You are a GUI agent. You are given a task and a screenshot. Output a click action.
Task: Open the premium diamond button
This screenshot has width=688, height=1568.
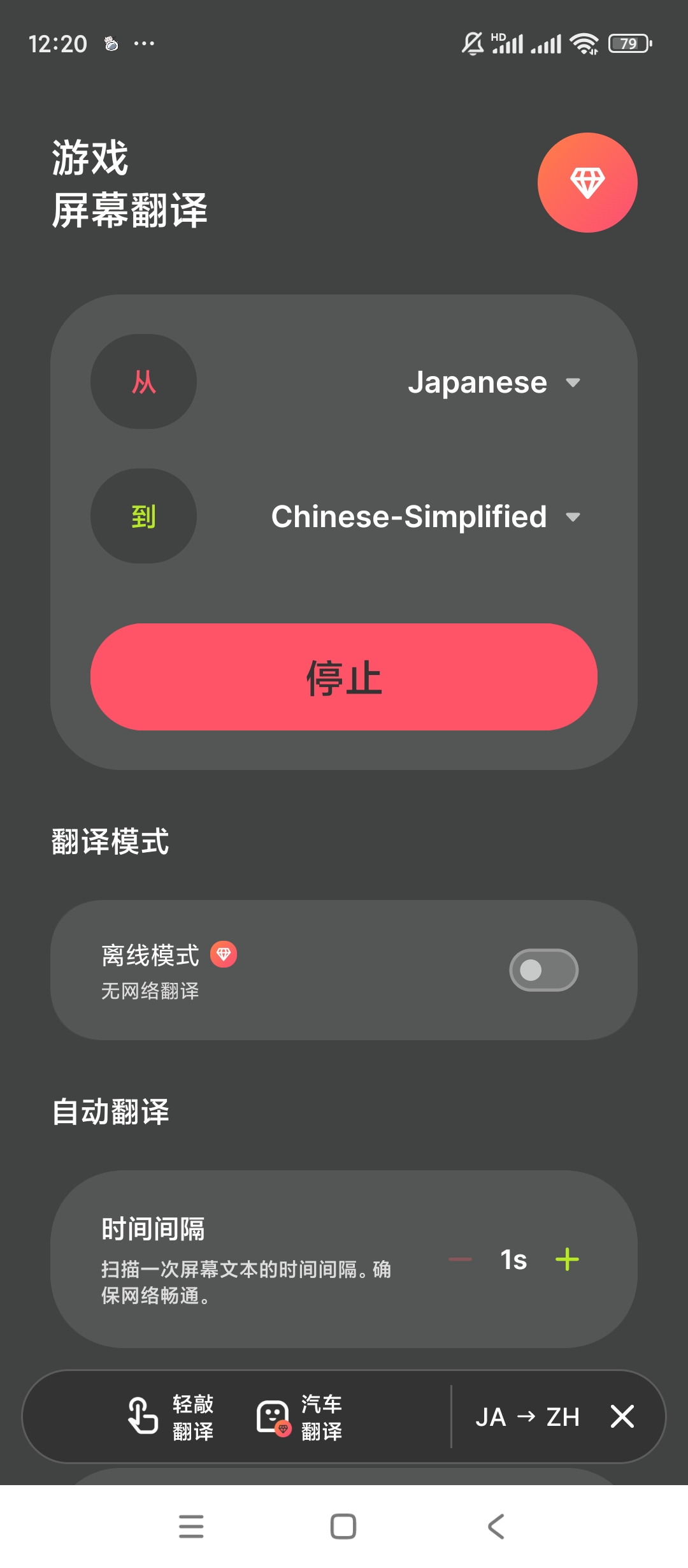587,183
